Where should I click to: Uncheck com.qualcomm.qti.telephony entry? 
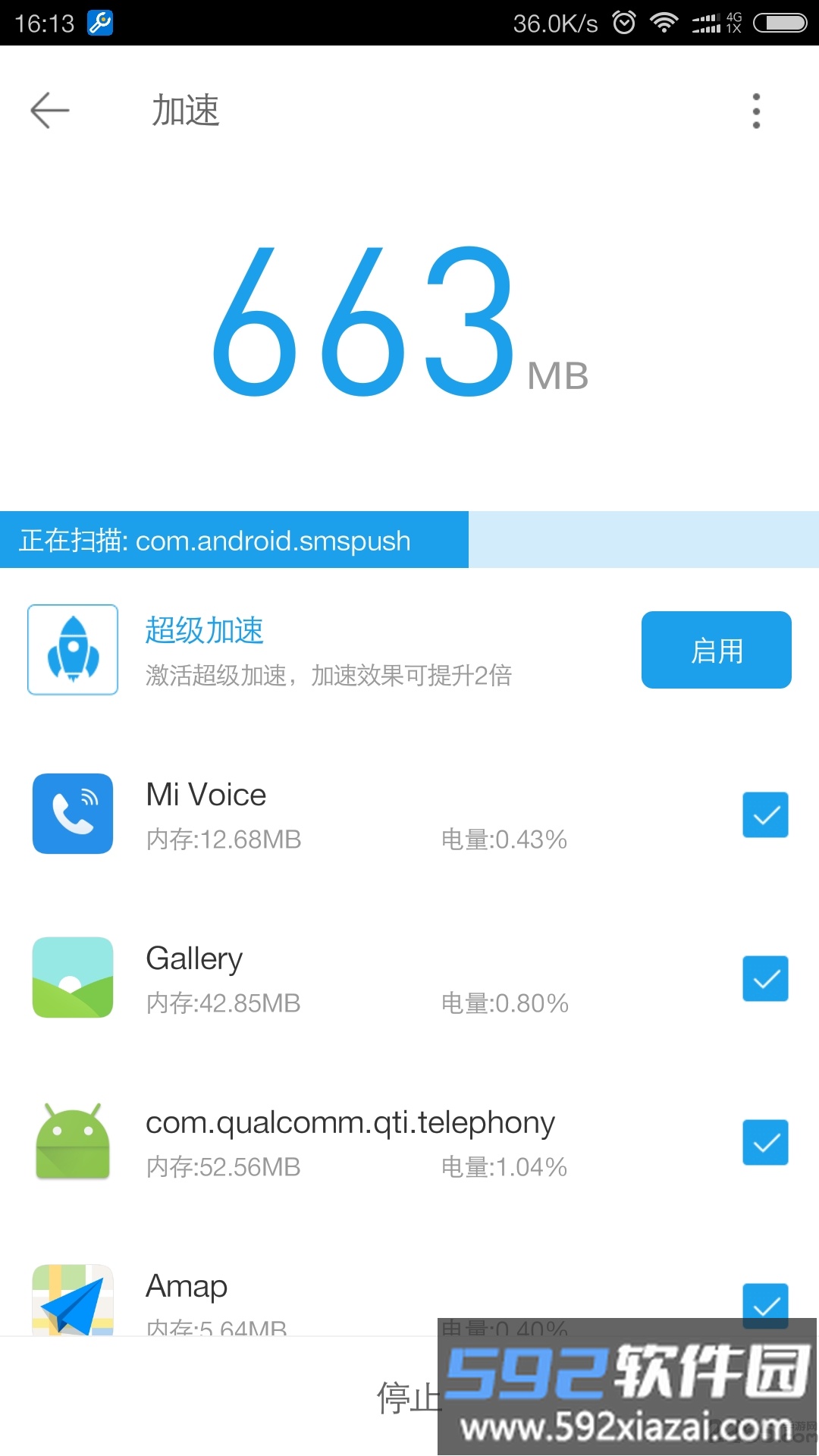point(765,1141)
